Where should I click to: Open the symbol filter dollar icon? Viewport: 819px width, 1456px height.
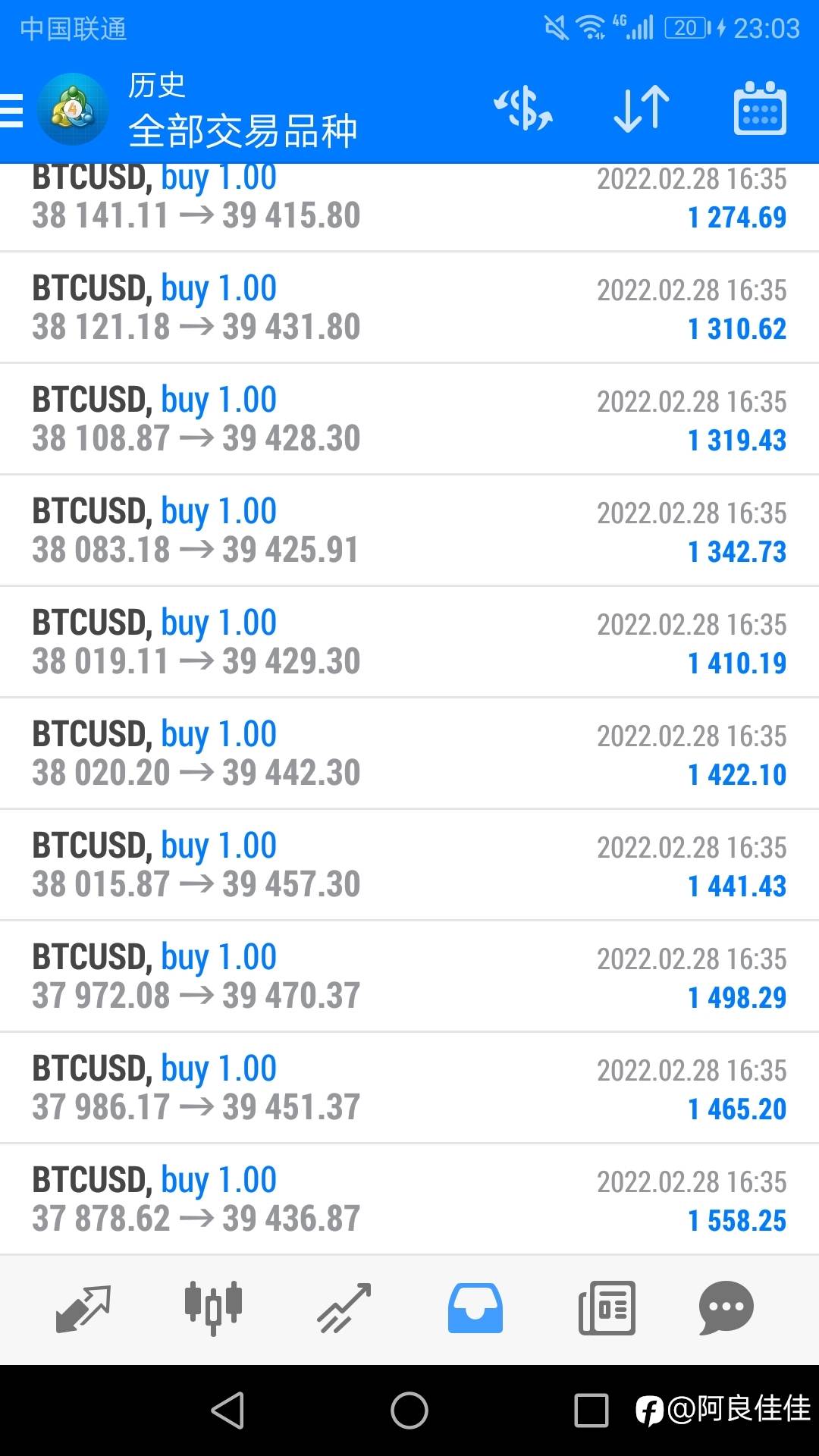(x=523, y=108)
